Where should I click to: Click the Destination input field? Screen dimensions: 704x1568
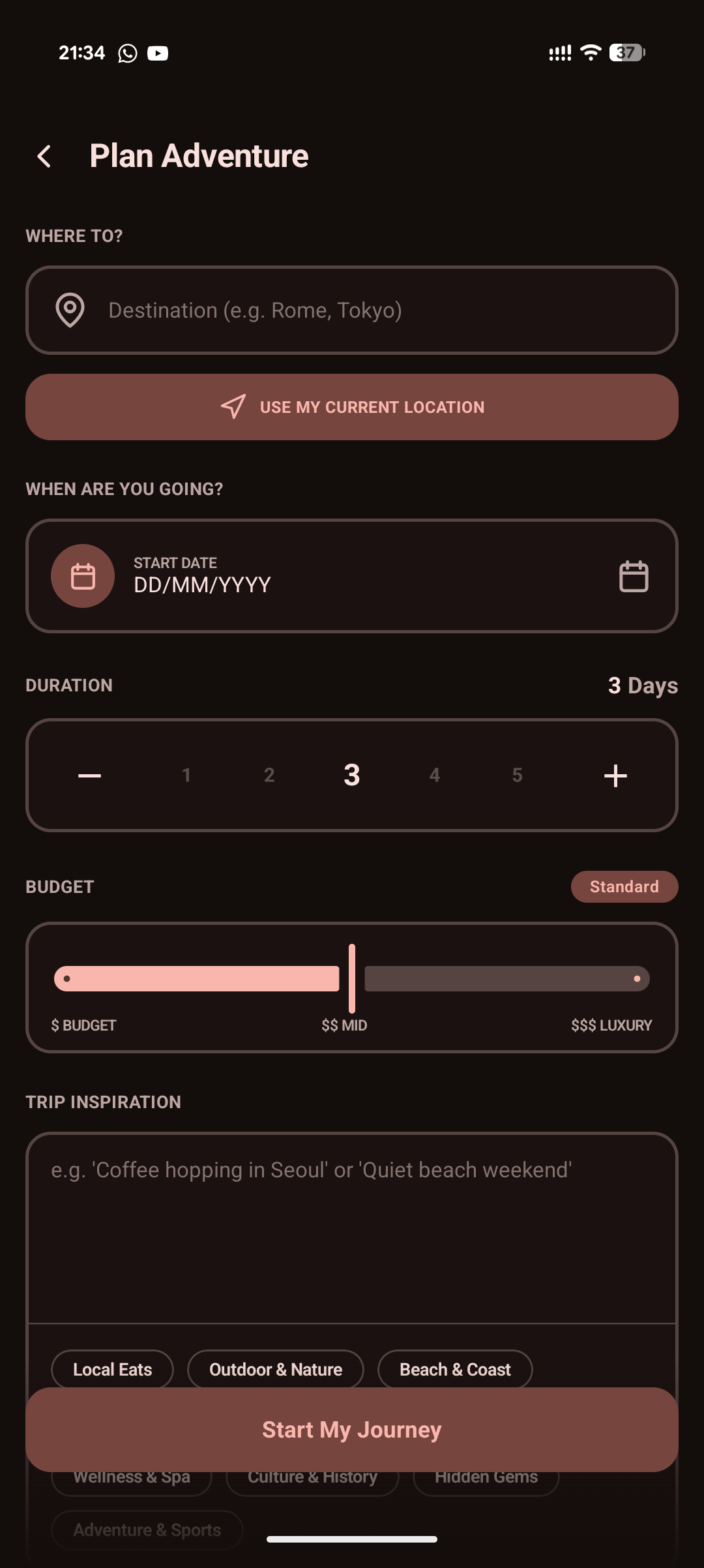(352, 311)
